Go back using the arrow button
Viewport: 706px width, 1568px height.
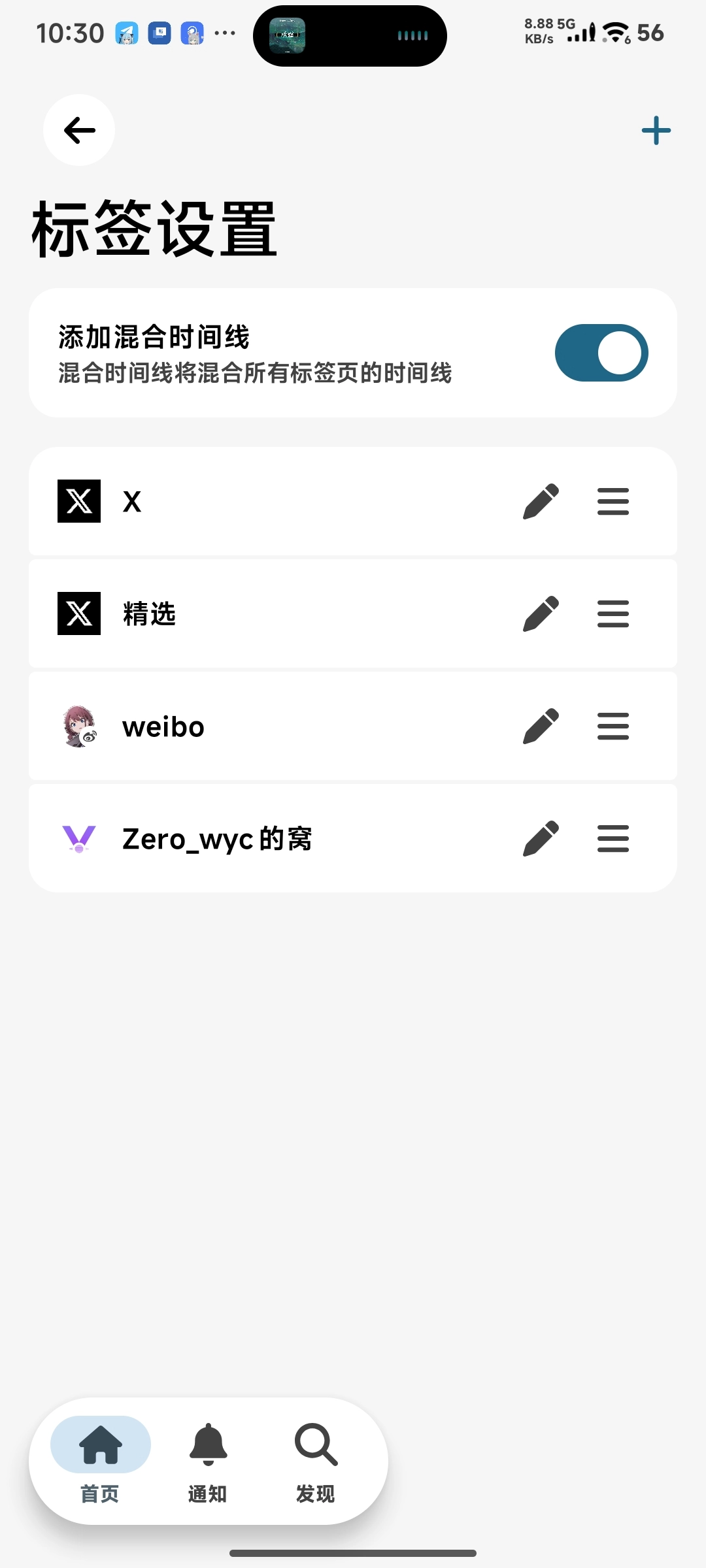click(79, 130)
